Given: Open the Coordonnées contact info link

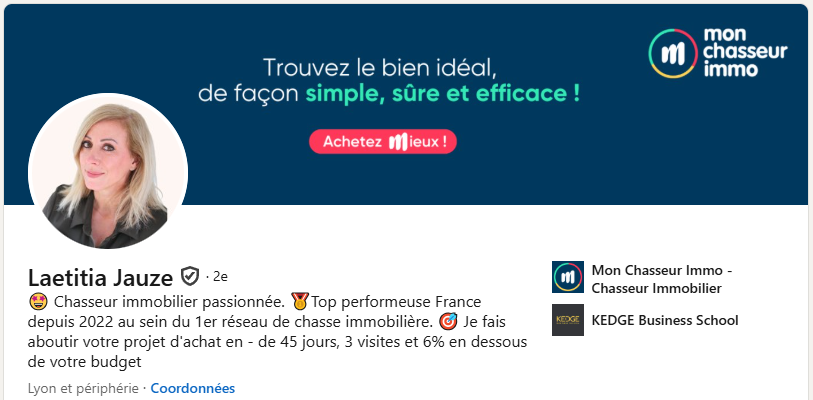Looking at the screenshot, I should click(193, 388).
